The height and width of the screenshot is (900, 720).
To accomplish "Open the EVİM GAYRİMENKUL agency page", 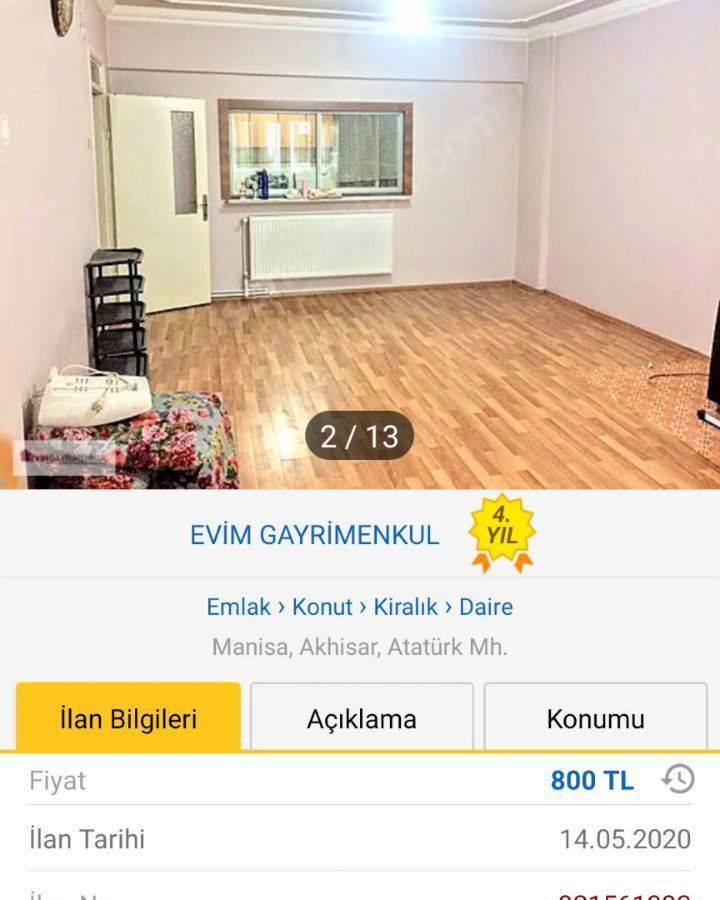I will coord(315,535).
